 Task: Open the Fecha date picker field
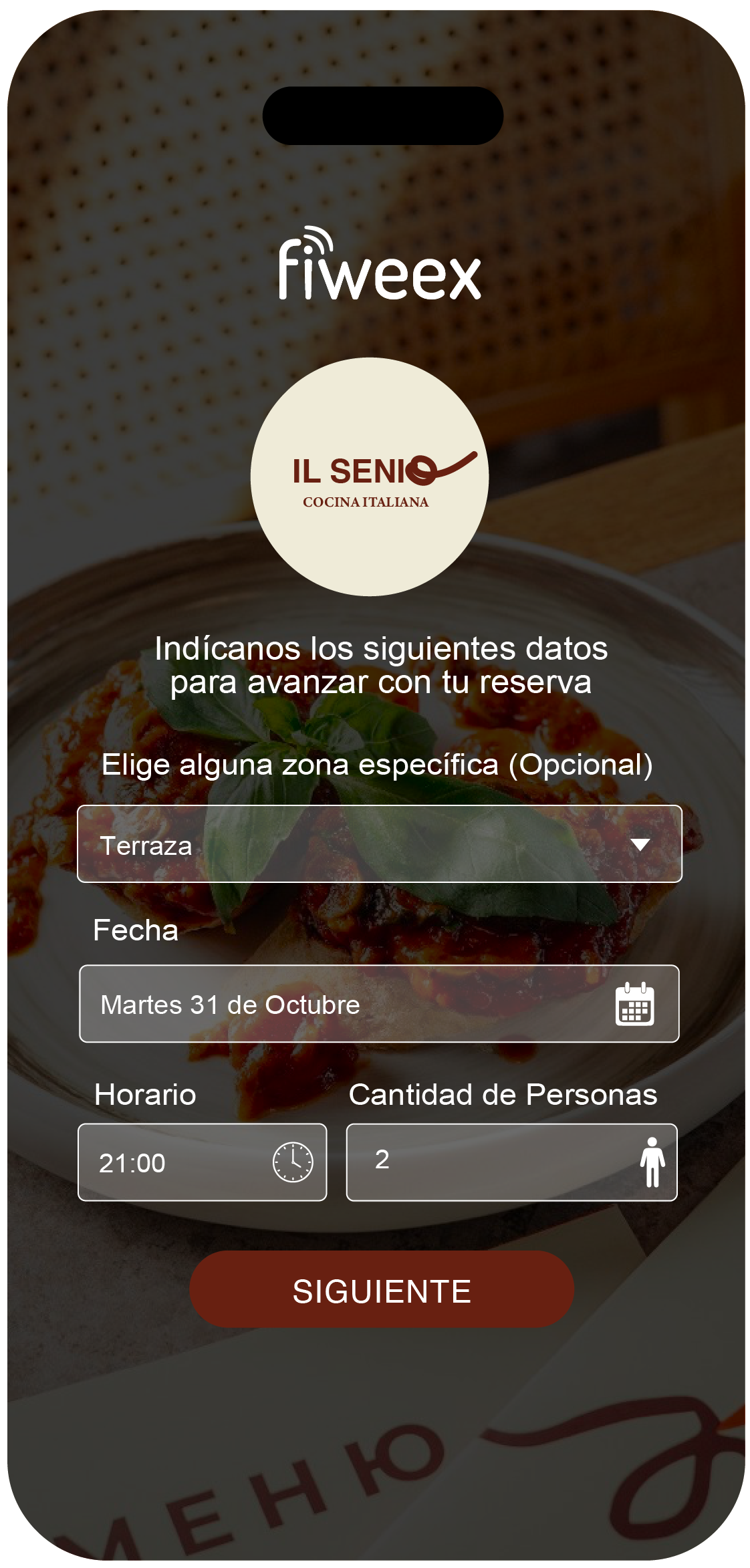pos(379,1004)
